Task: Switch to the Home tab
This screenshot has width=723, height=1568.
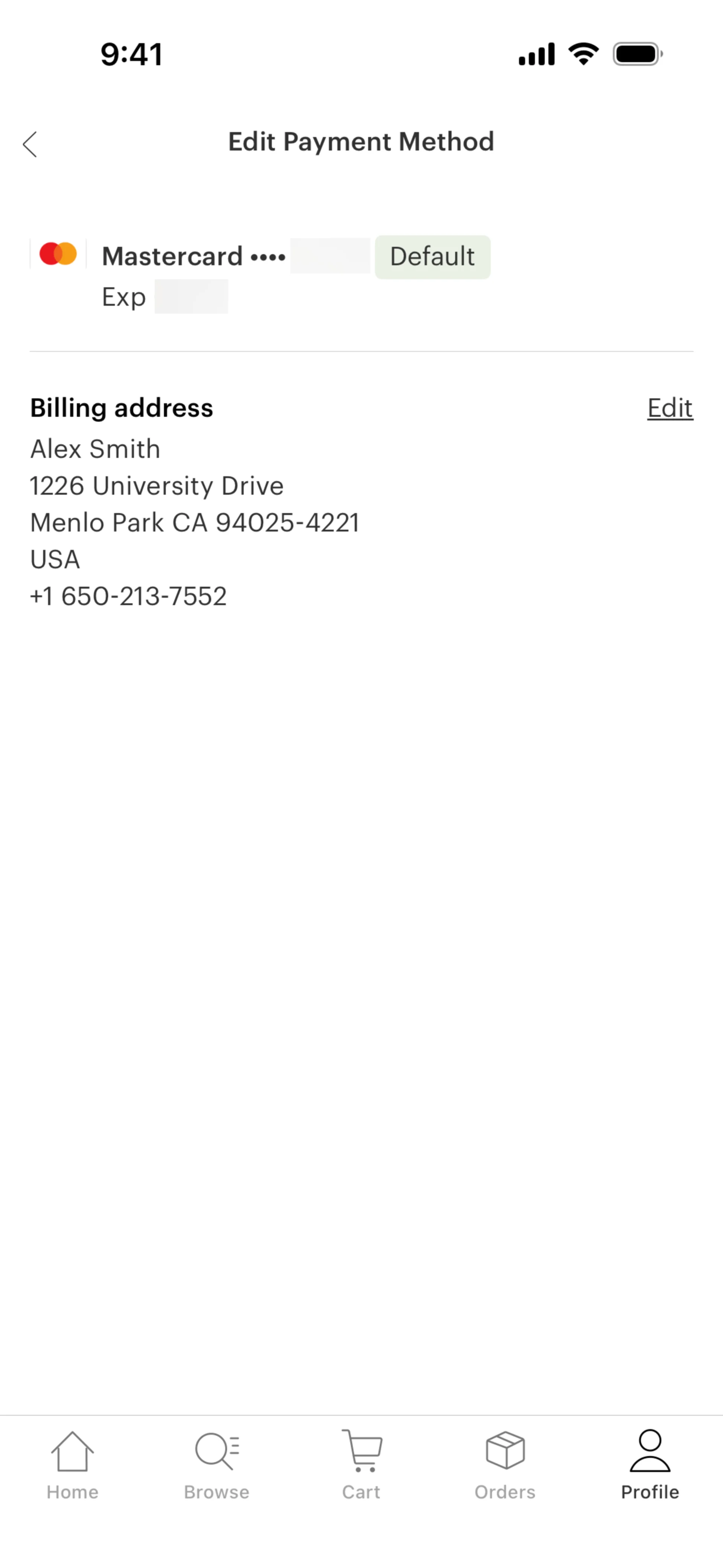Action: pyautogui.click(x=72, y=1464)
